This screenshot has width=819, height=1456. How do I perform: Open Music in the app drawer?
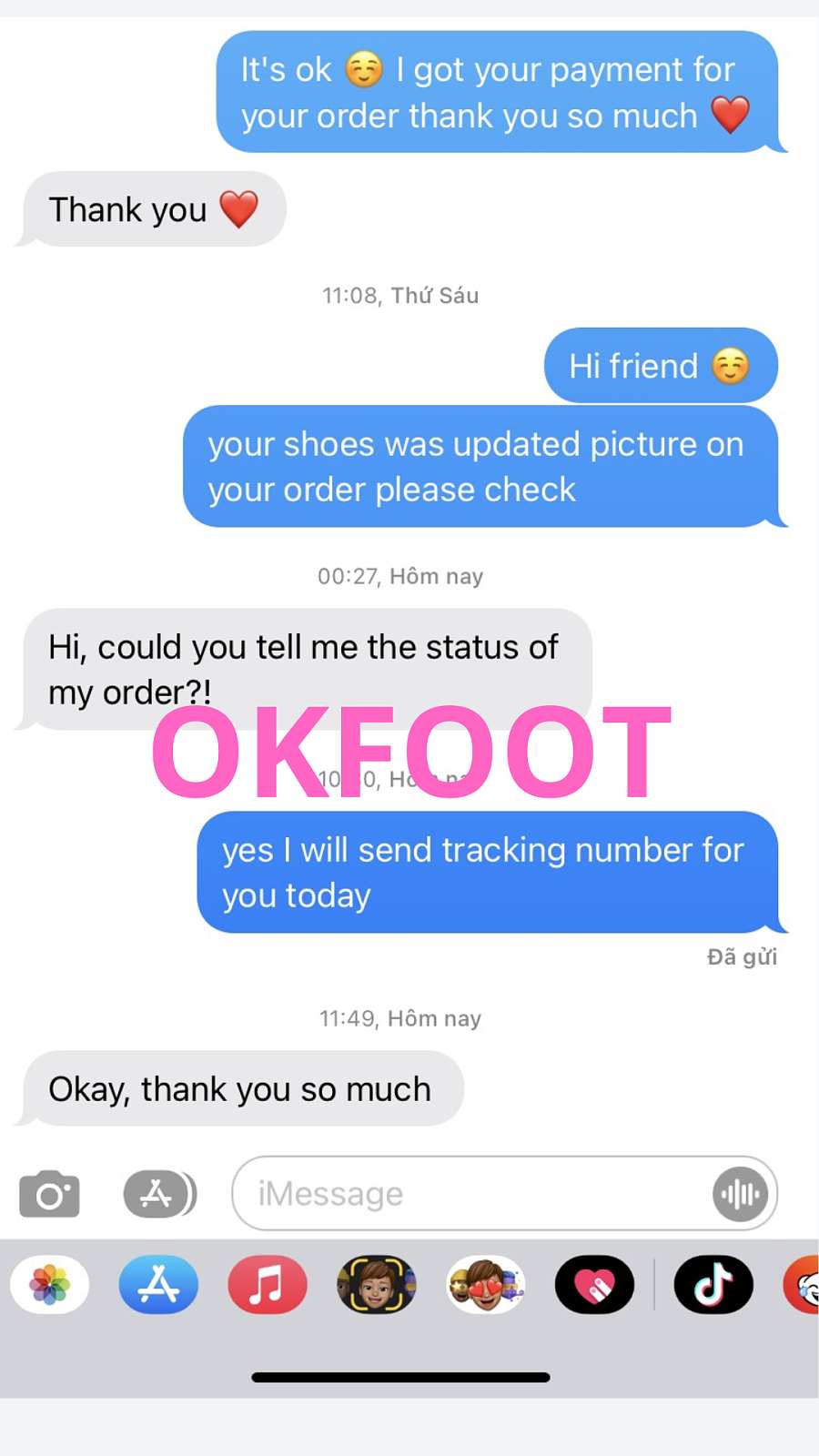coord(267,1285)
